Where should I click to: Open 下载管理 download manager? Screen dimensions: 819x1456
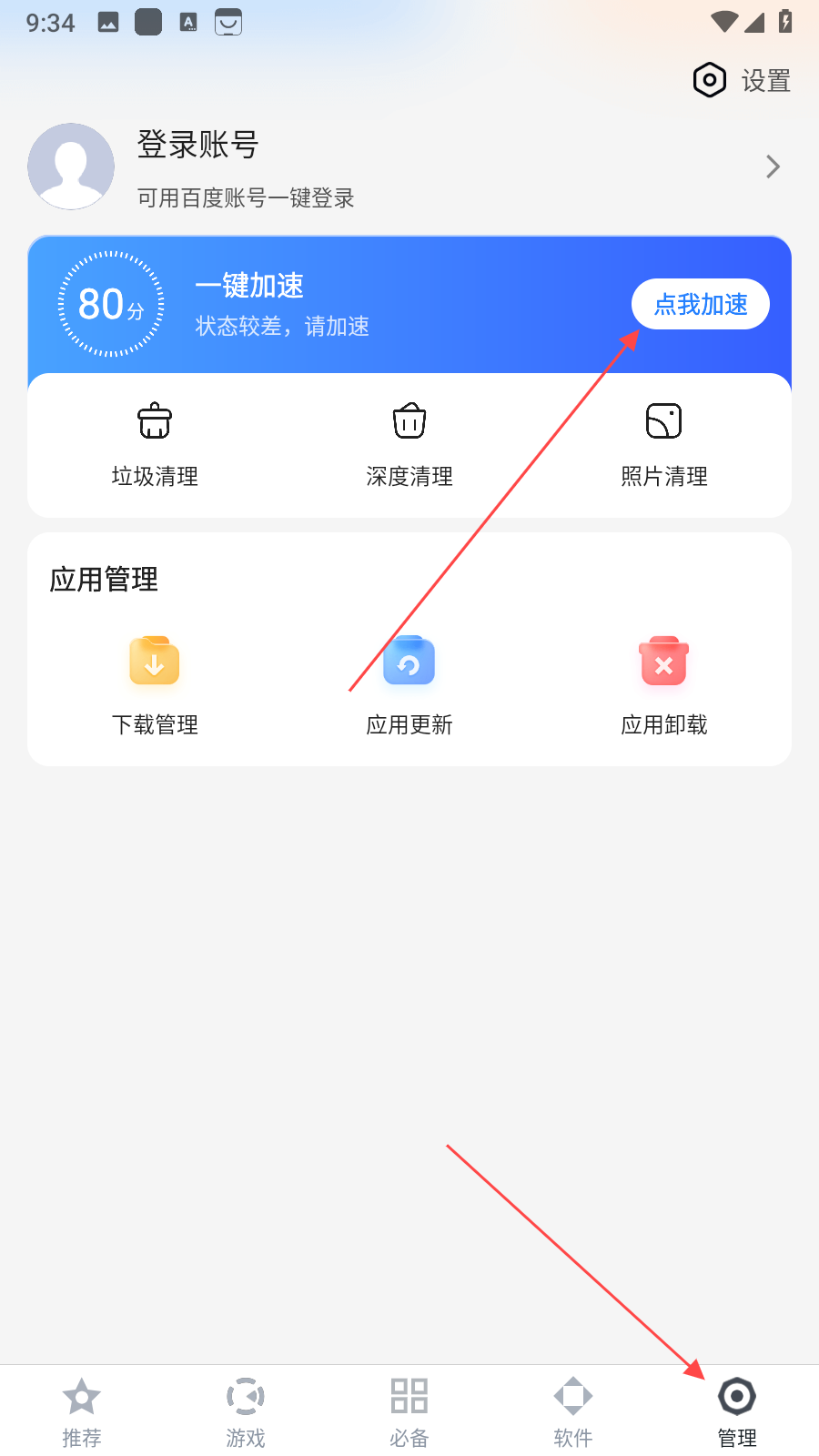click(x=155, y=684)
